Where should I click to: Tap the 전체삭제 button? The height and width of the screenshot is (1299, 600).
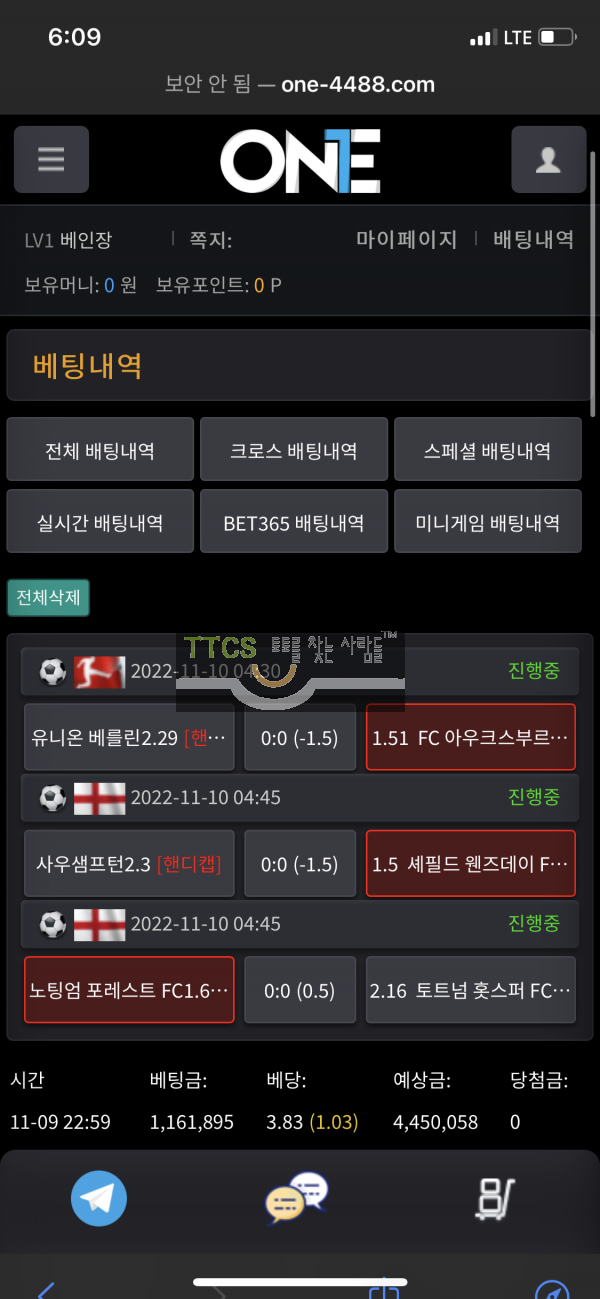49,598
